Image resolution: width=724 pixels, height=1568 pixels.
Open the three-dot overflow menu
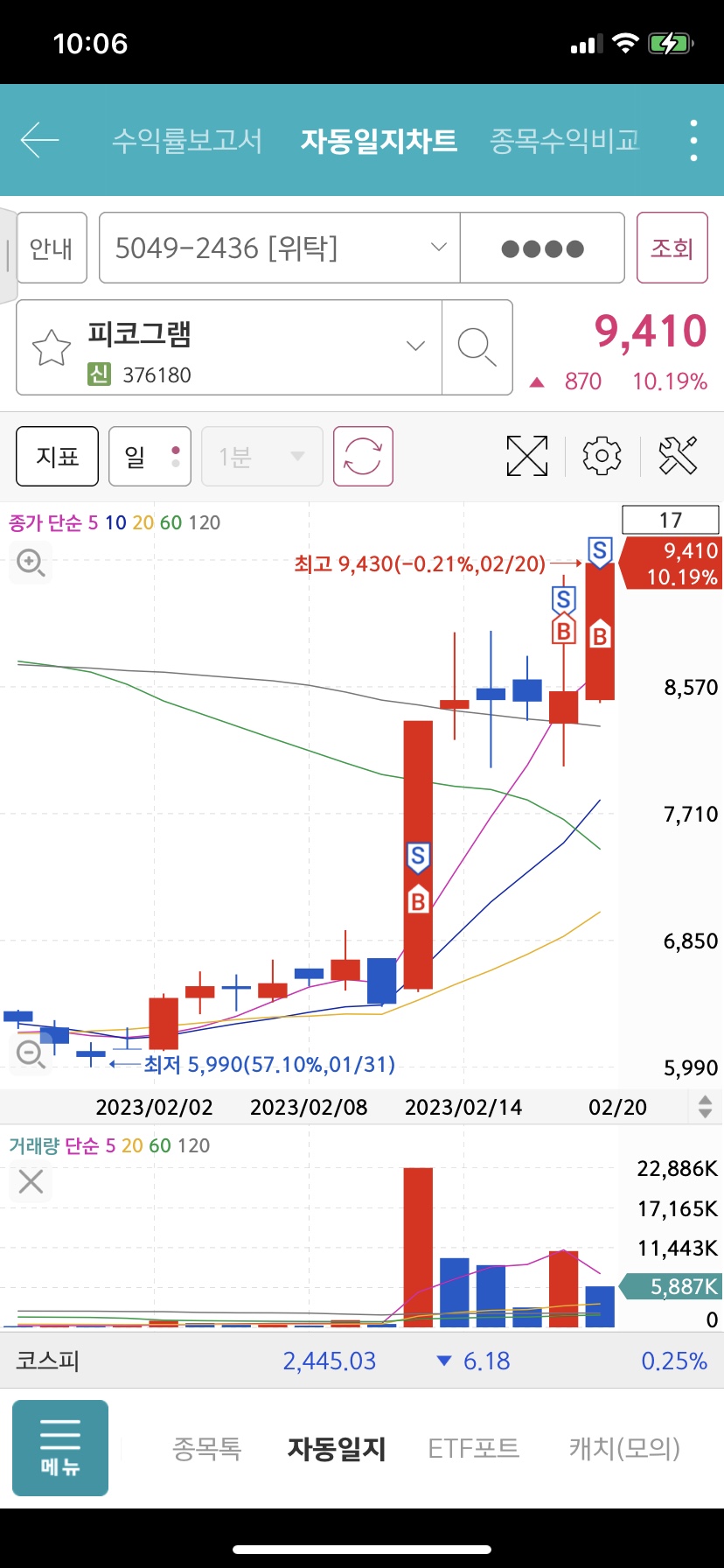coord(693,140)
